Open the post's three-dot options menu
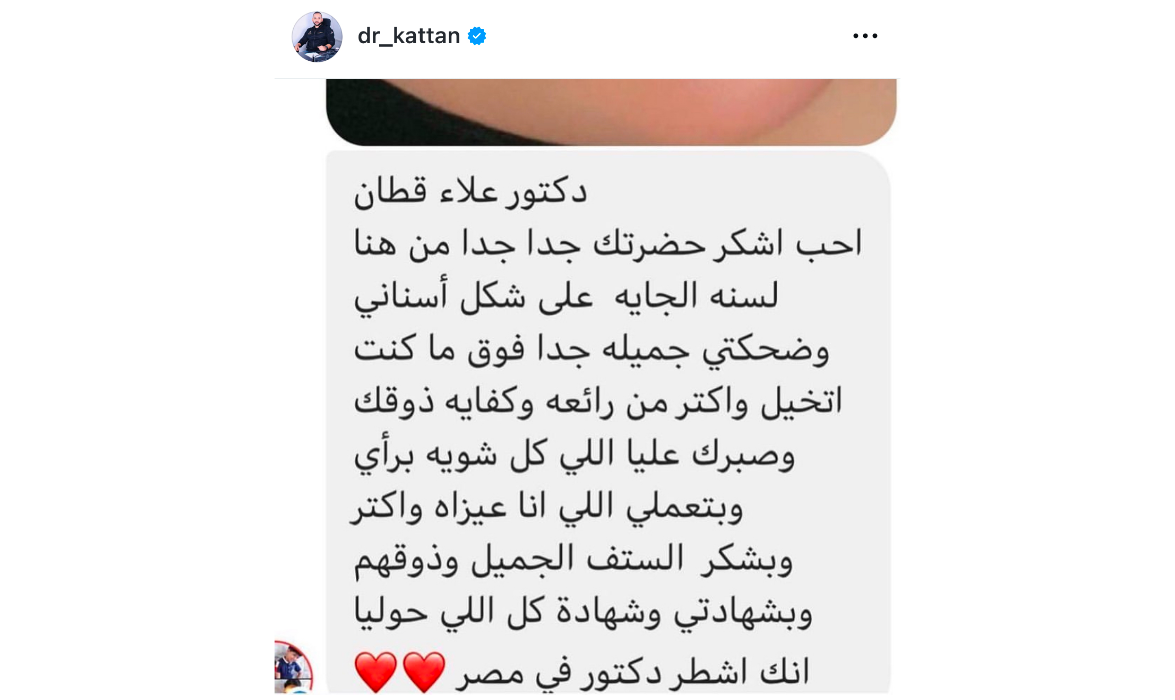 (x=865, y=36)
